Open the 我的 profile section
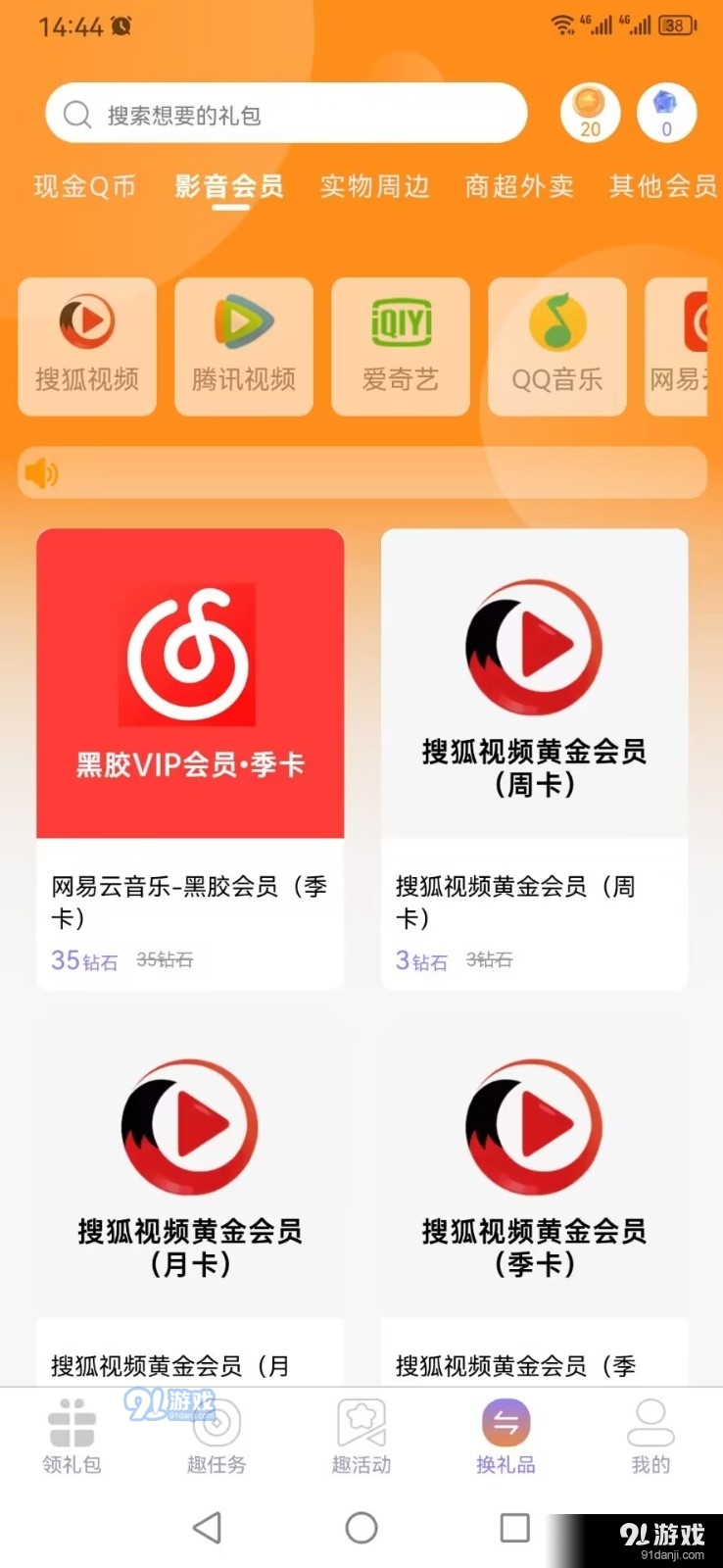723x1568 pixels. (x=651, y=1436)
